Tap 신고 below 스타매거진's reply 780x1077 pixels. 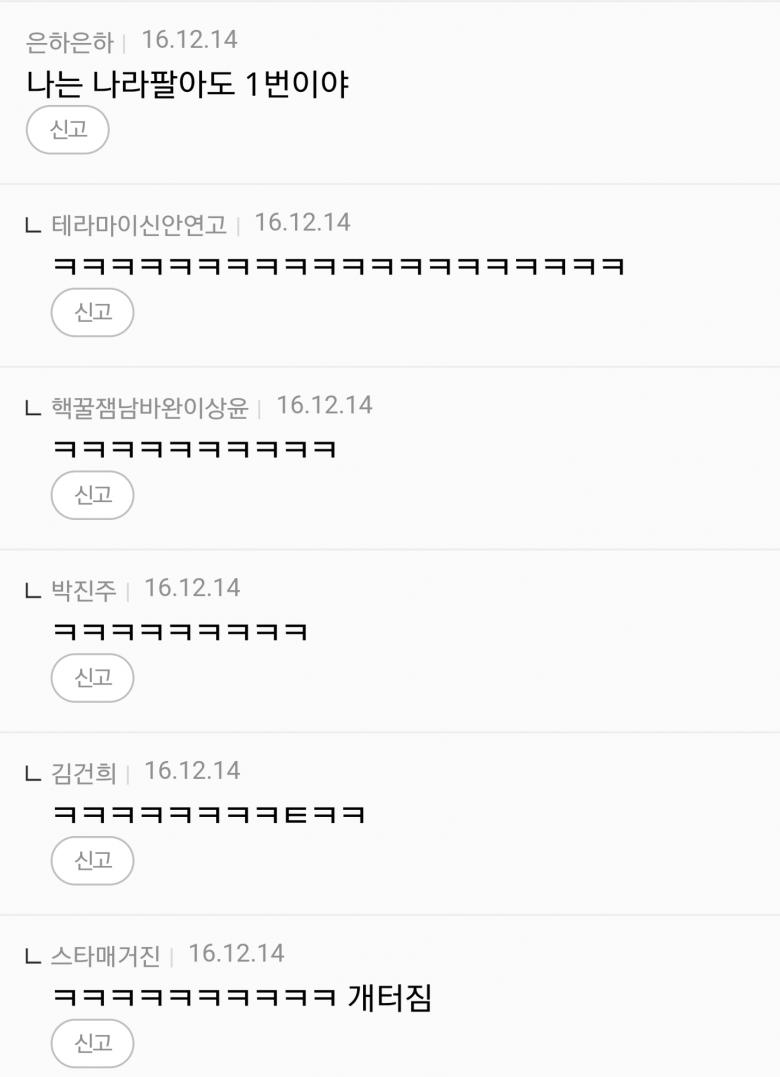(x=92, y=1043)
